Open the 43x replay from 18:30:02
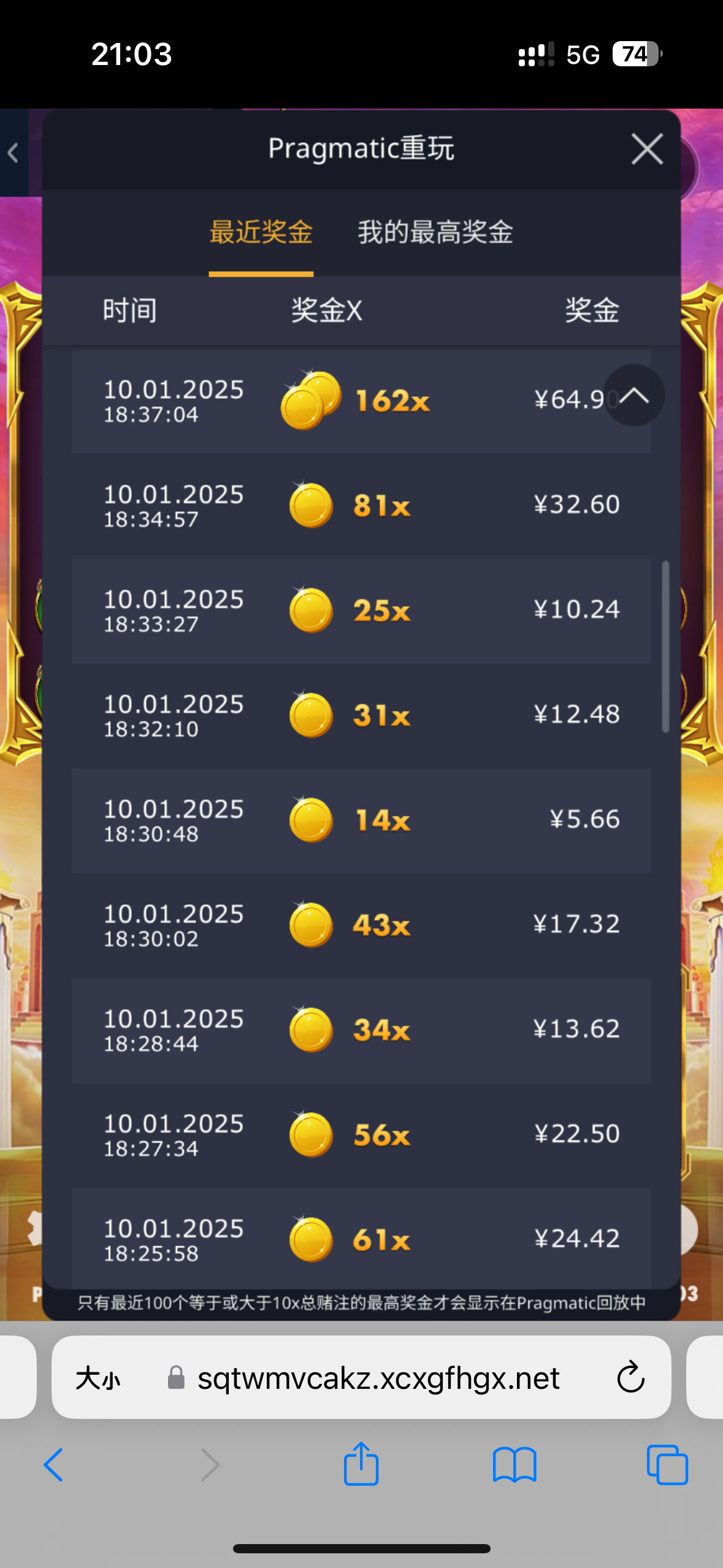The width and height of the screenshot is (723, 1568). pyautogui.click(x=361, y=926)
